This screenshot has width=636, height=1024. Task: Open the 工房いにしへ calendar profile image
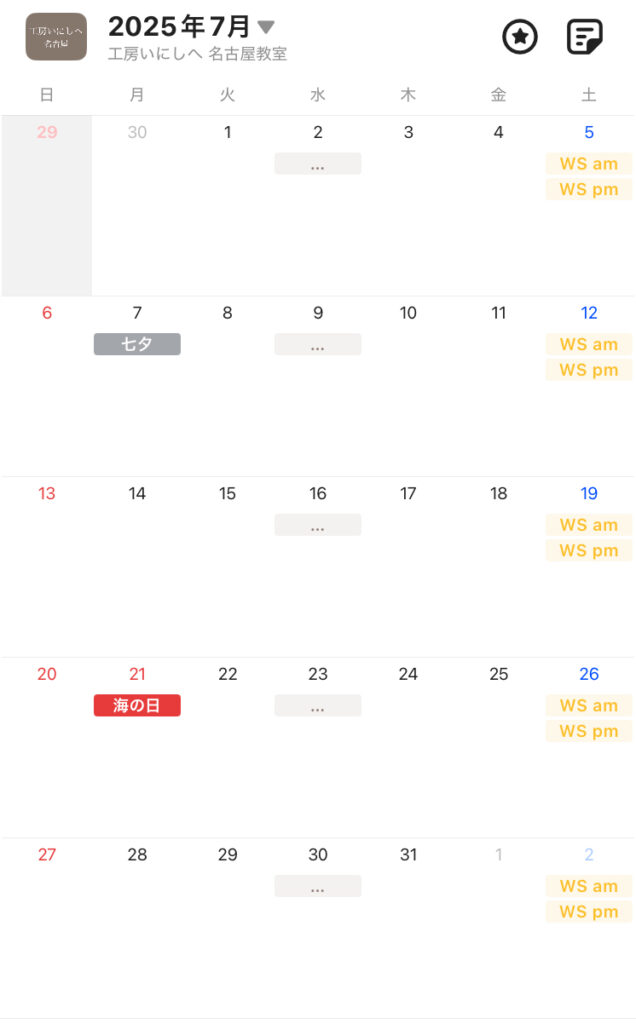[x=56, y=37]
